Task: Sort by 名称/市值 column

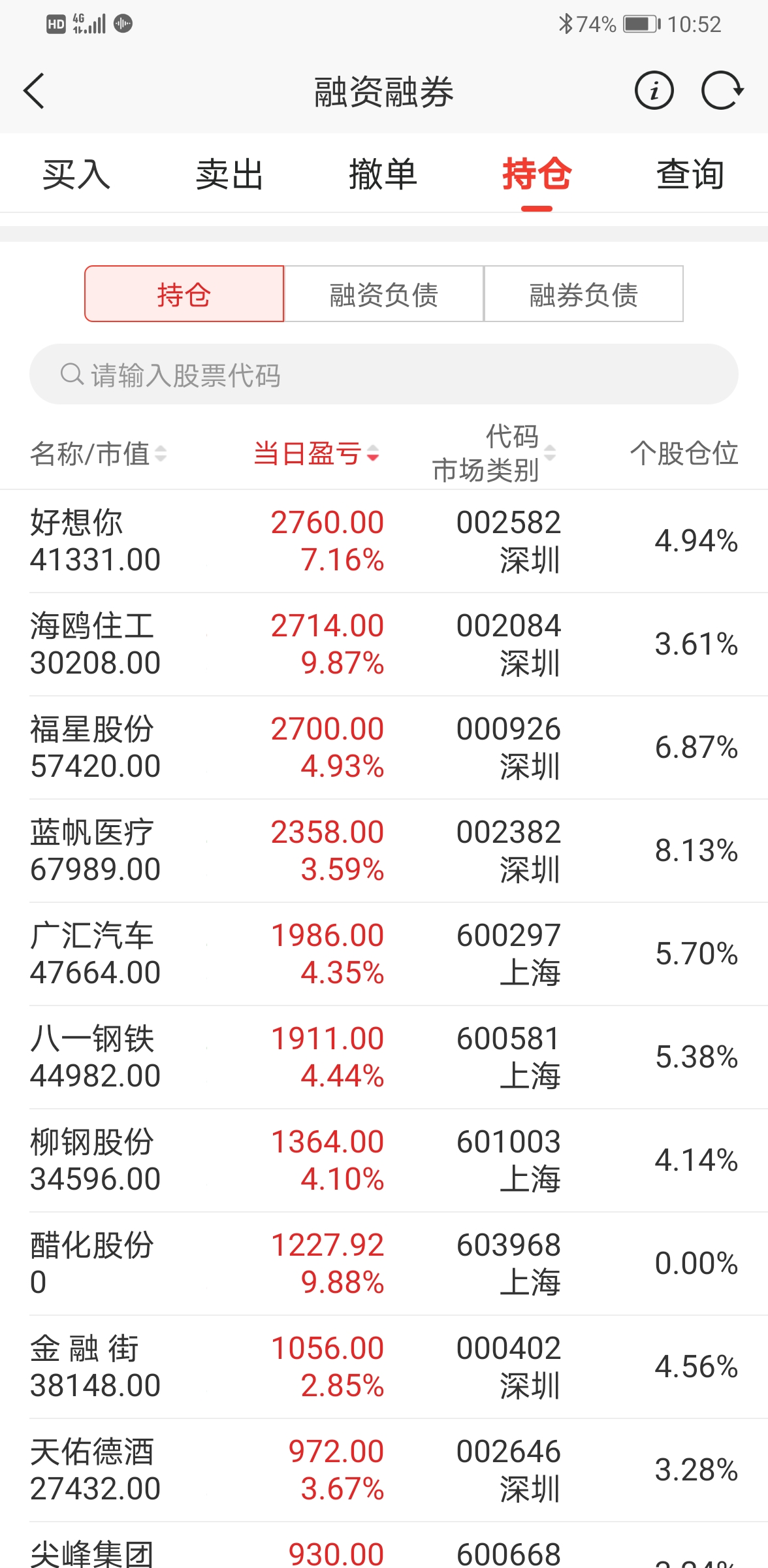Action: click(98, 453)
